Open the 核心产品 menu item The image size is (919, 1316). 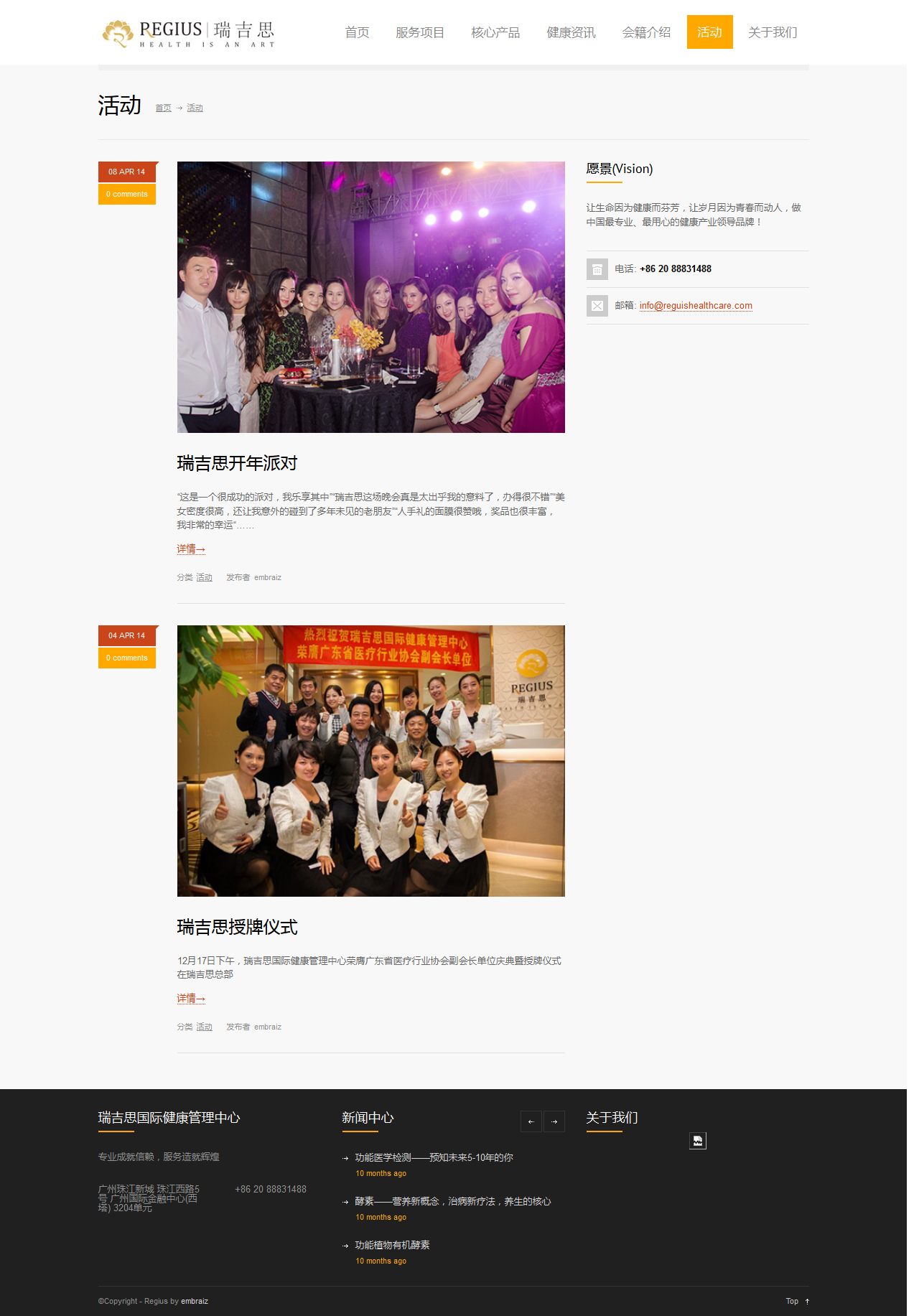495,32
